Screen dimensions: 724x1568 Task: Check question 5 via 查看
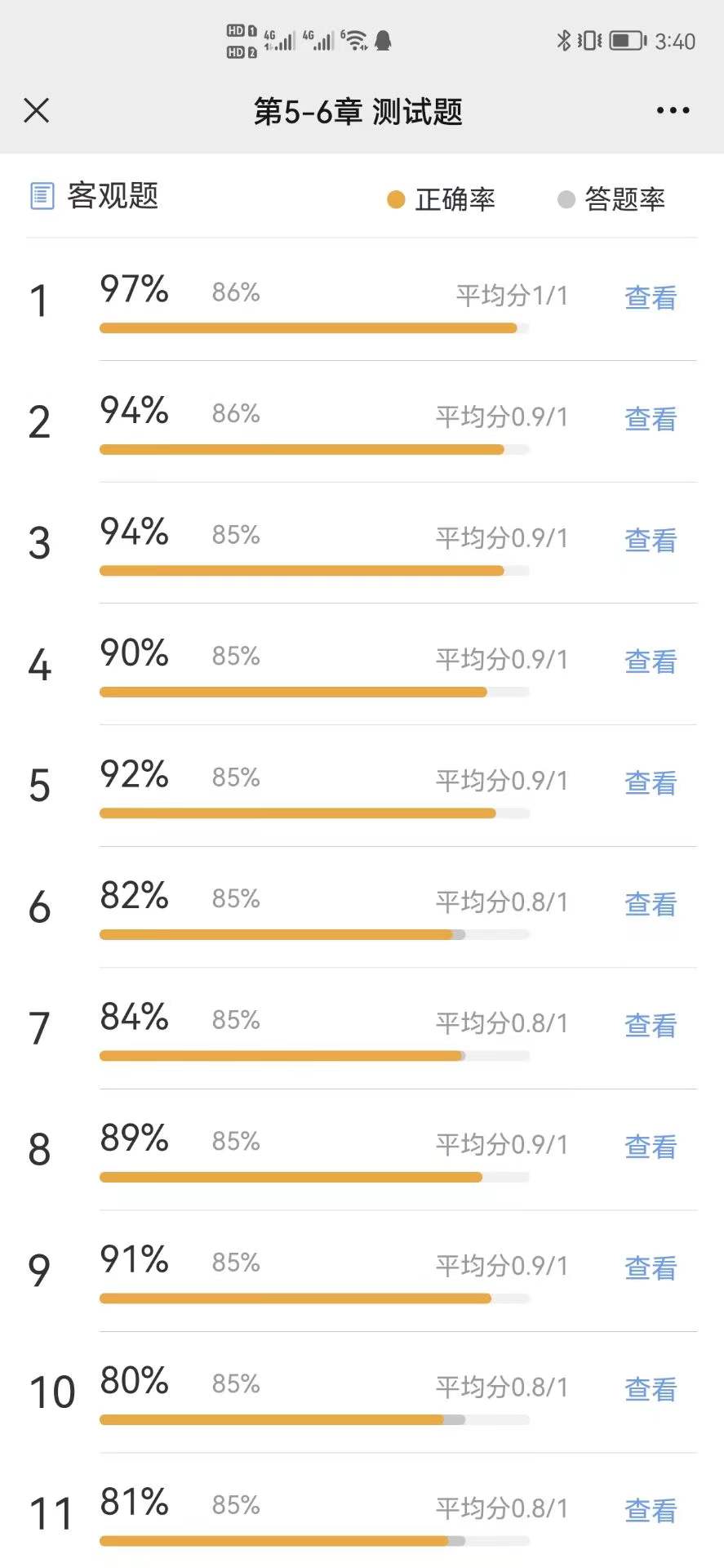651,782
